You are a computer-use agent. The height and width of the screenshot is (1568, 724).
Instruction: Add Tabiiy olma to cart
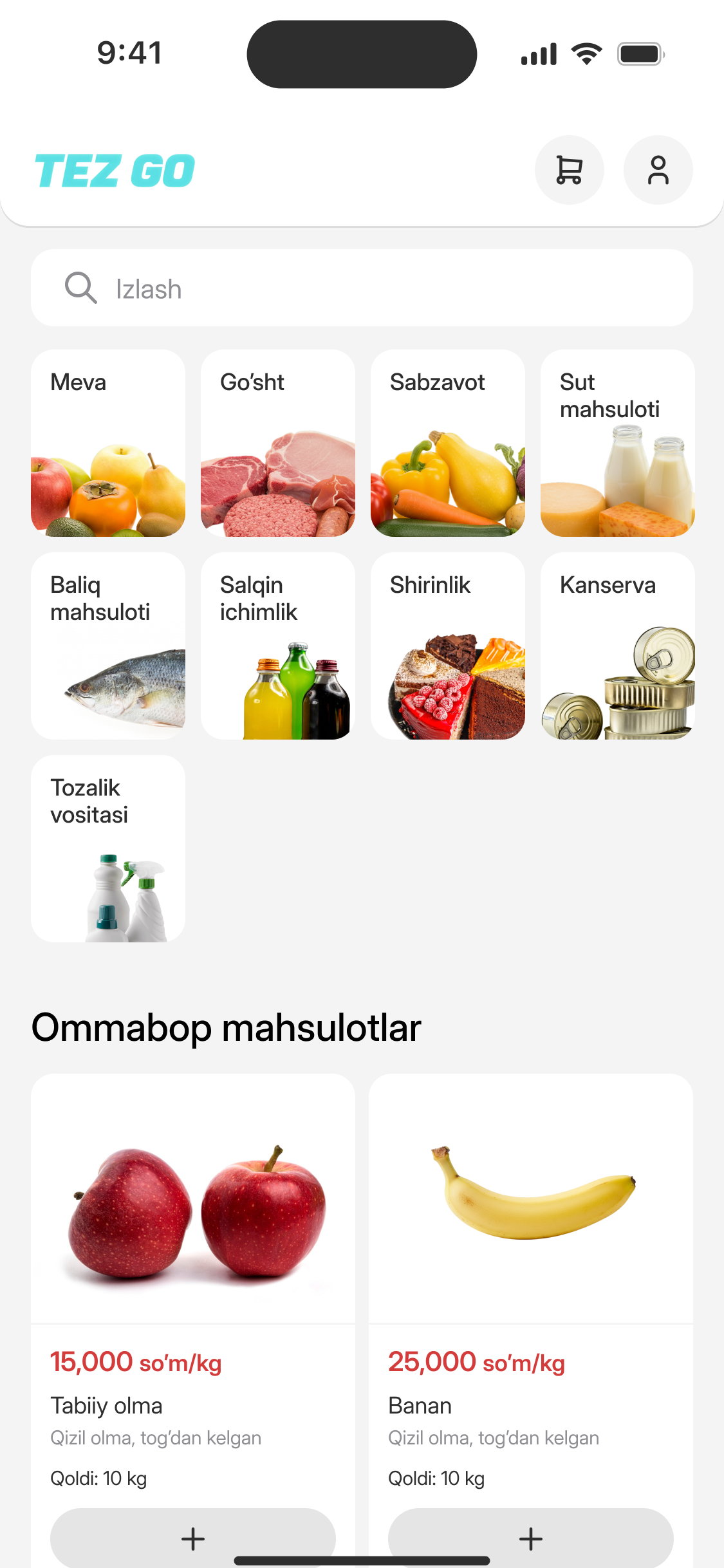point(193,1538)
